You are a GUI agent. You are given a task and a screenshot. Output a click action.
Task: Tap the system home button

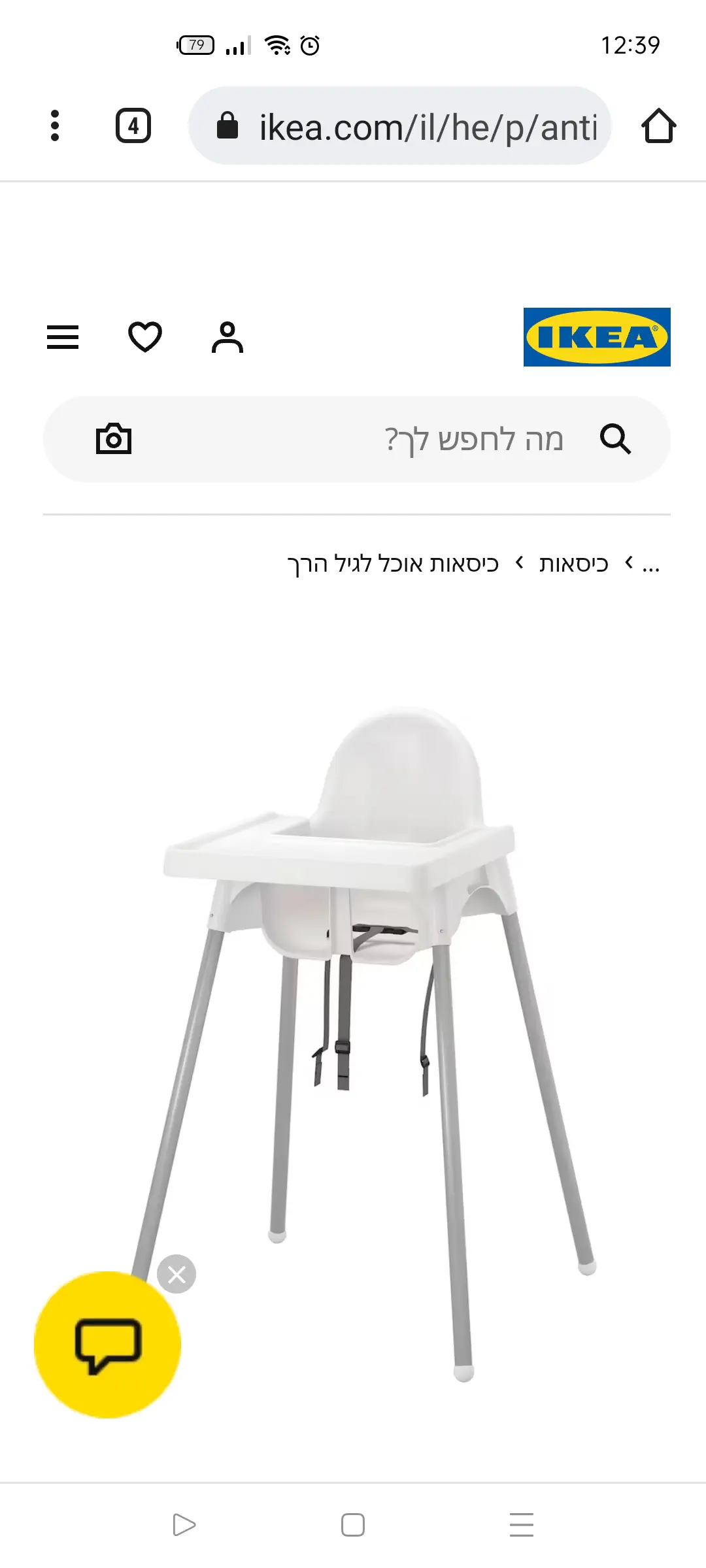pos(353,1525)
